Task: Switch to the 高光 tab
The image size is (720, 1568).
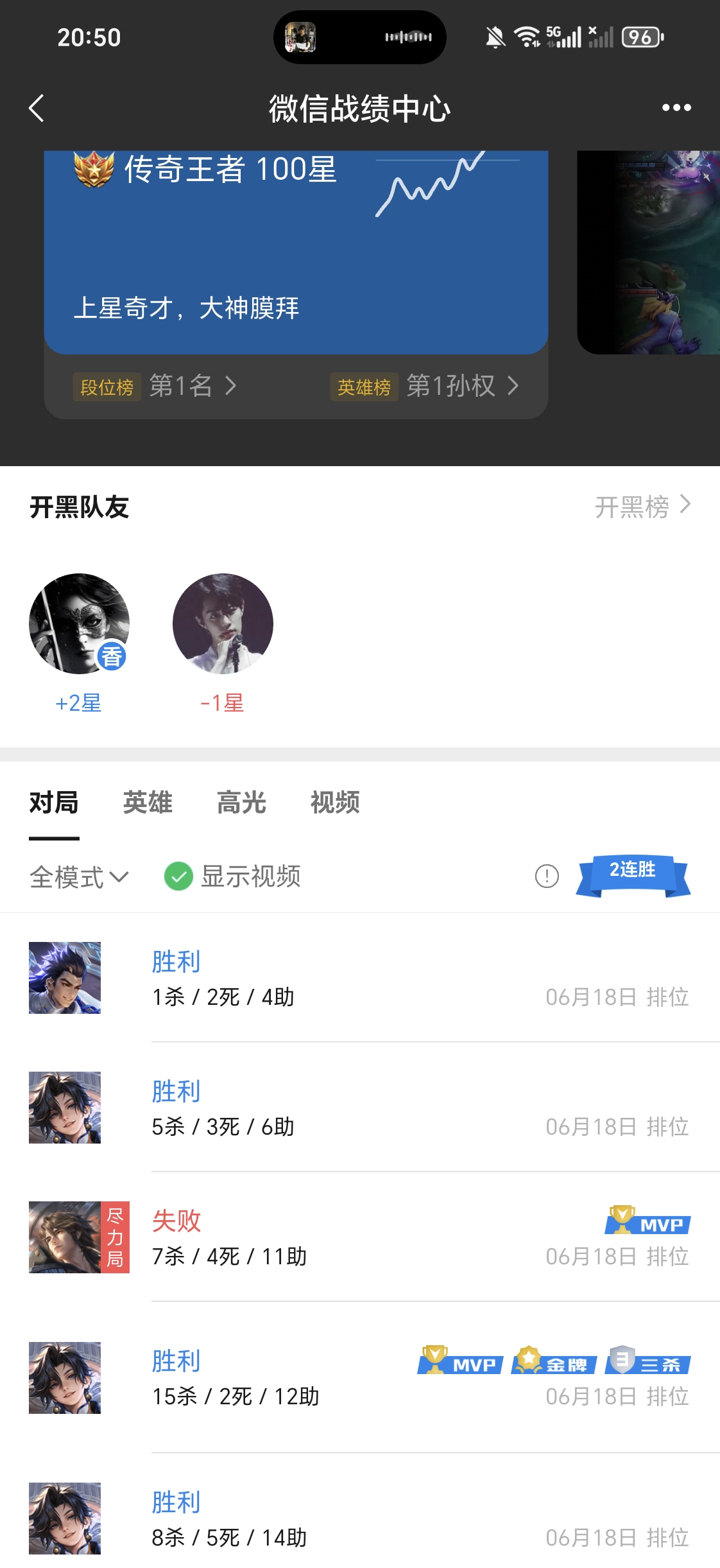Action: [241, 803]
